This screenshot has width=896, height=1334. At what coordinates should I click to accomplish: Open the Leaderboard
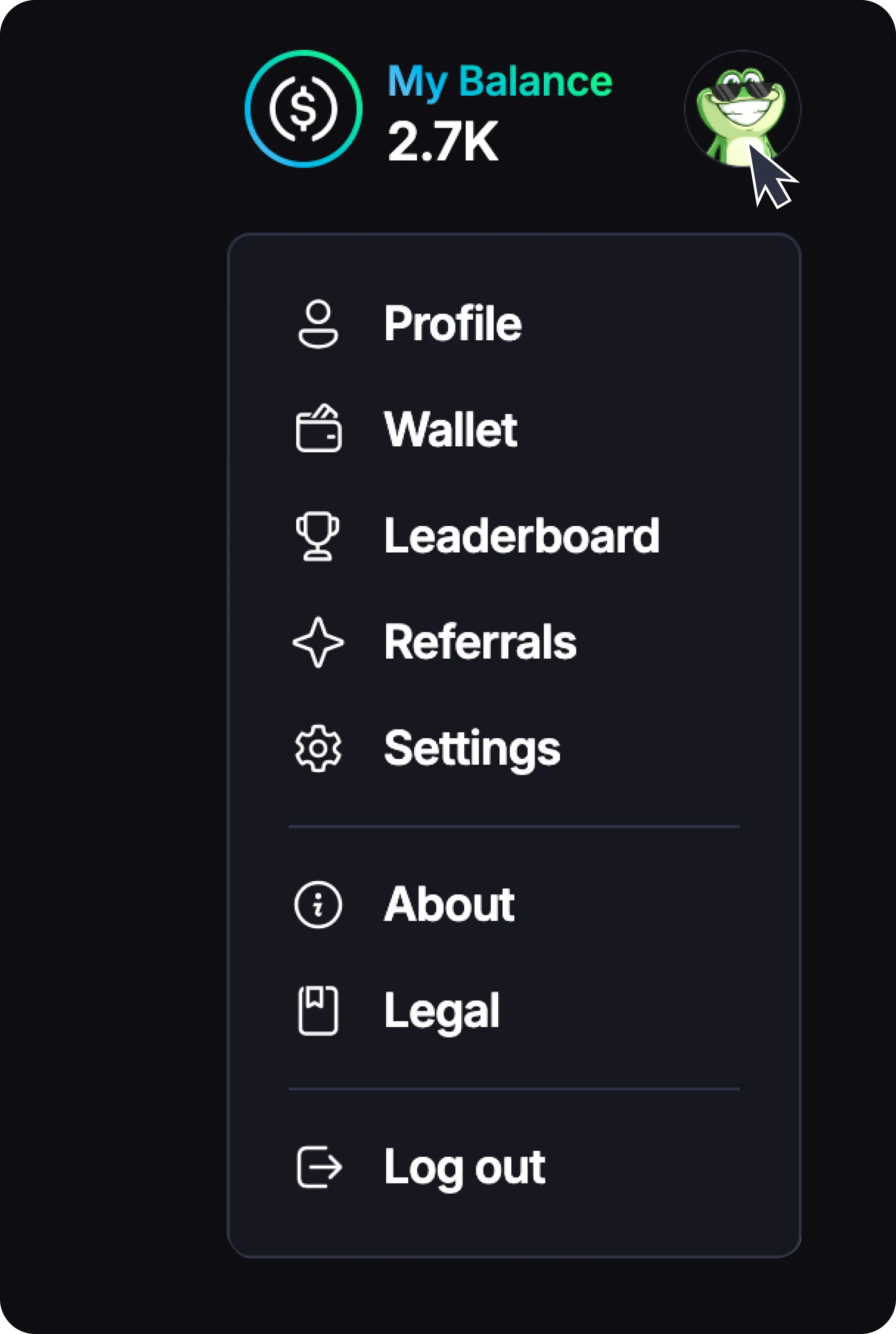(521, 536)
